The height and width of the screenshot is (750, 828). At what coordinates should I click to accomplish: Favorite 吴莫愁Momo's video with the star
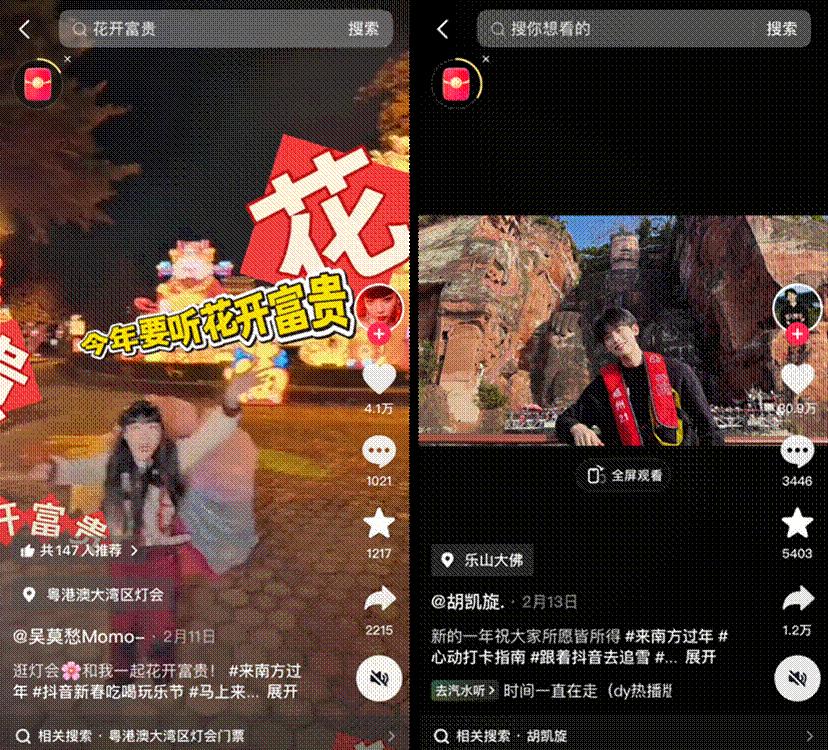coord(379,522)
